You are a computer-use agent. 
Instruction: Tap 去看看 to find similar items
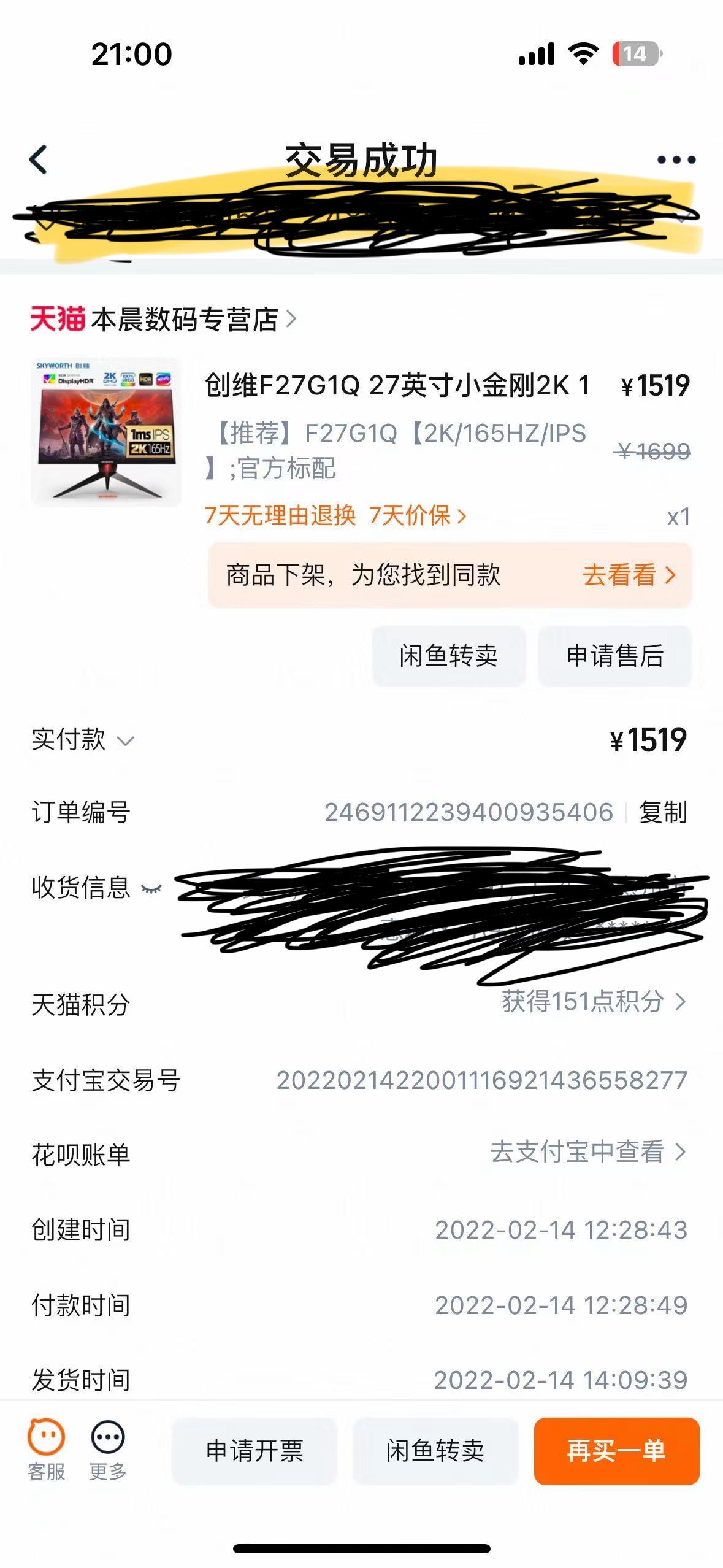629,575
